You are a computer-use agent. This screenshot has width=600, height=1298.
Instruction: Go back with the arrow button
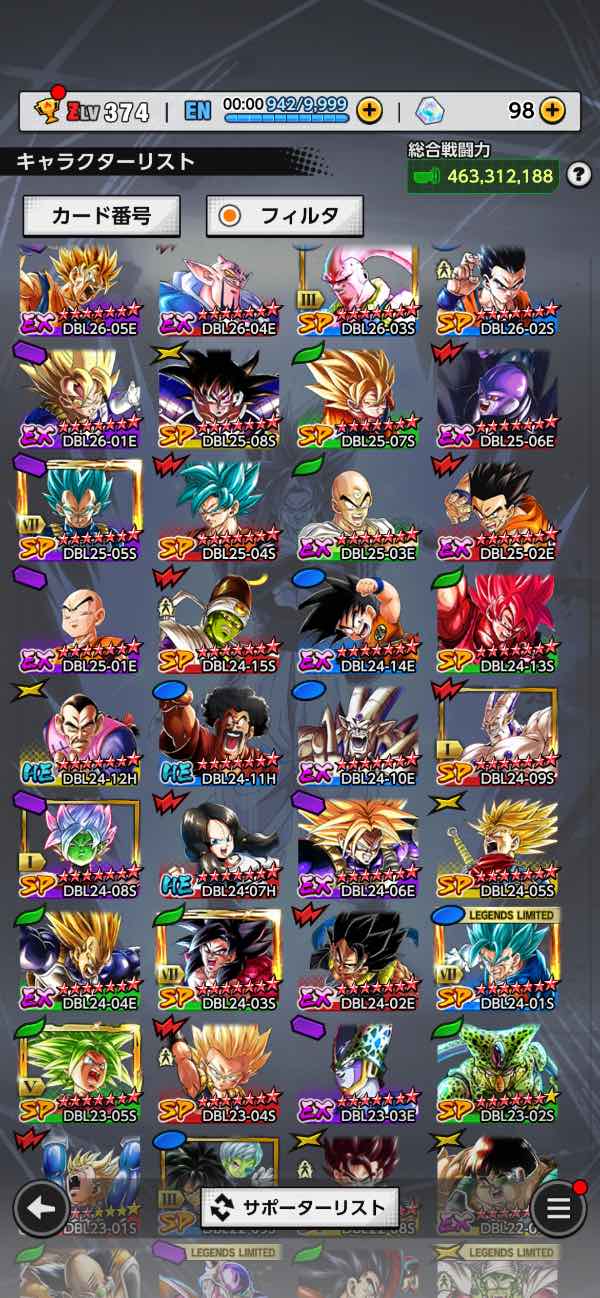[x=41, y=1207]
